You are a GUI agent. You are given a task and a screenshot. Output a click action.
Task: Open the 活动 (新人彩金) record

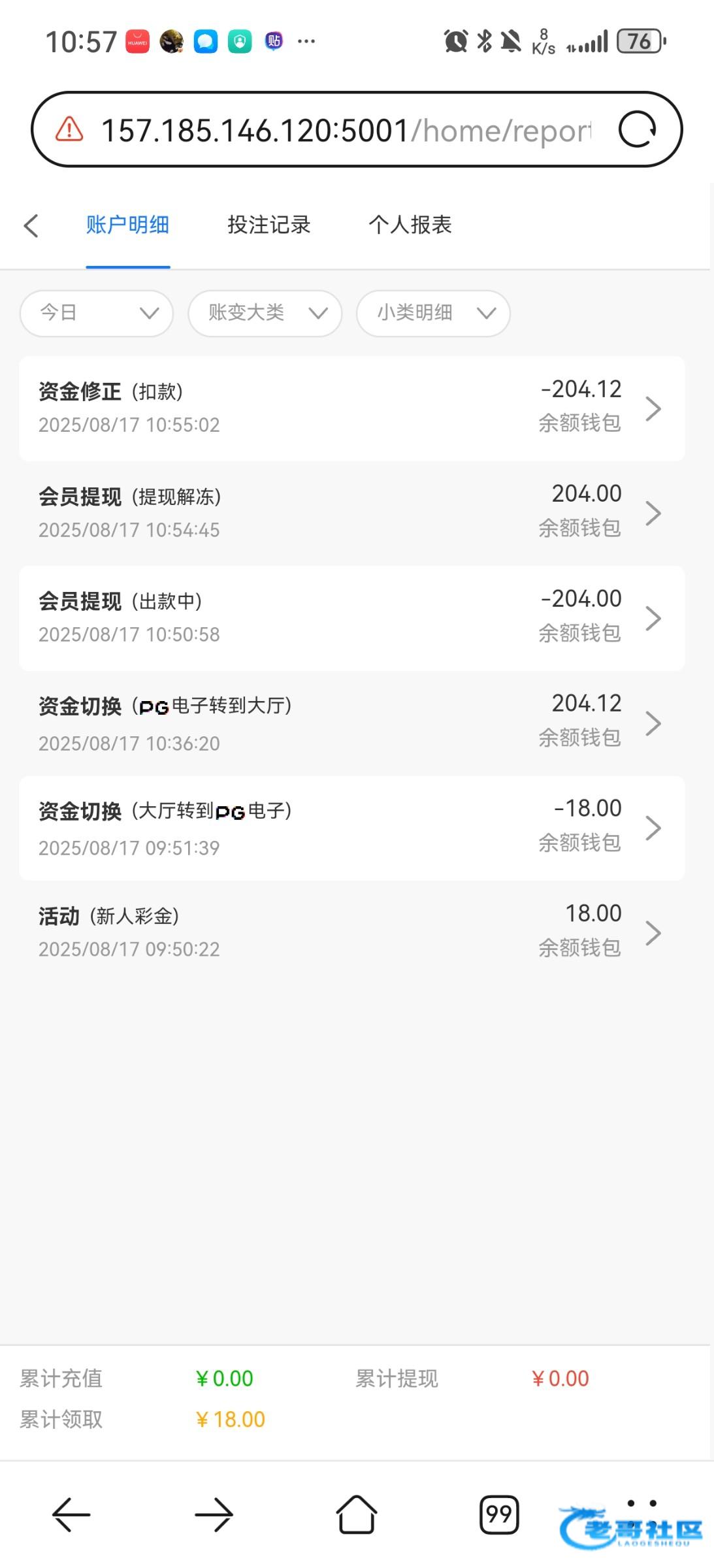[x=352, y=933]
